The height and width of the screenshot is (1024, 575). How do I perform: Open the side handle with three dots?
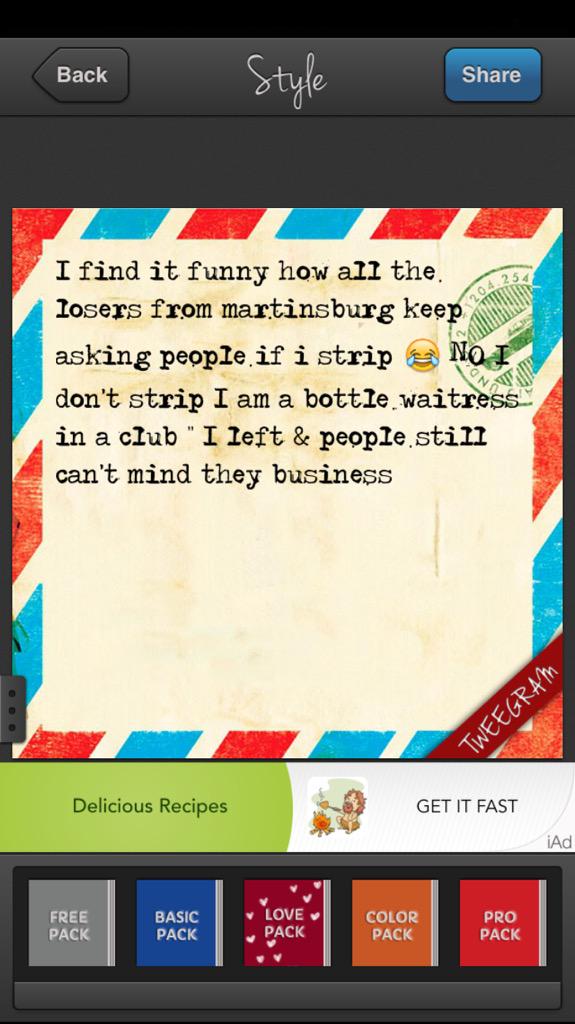pos(12,709)
